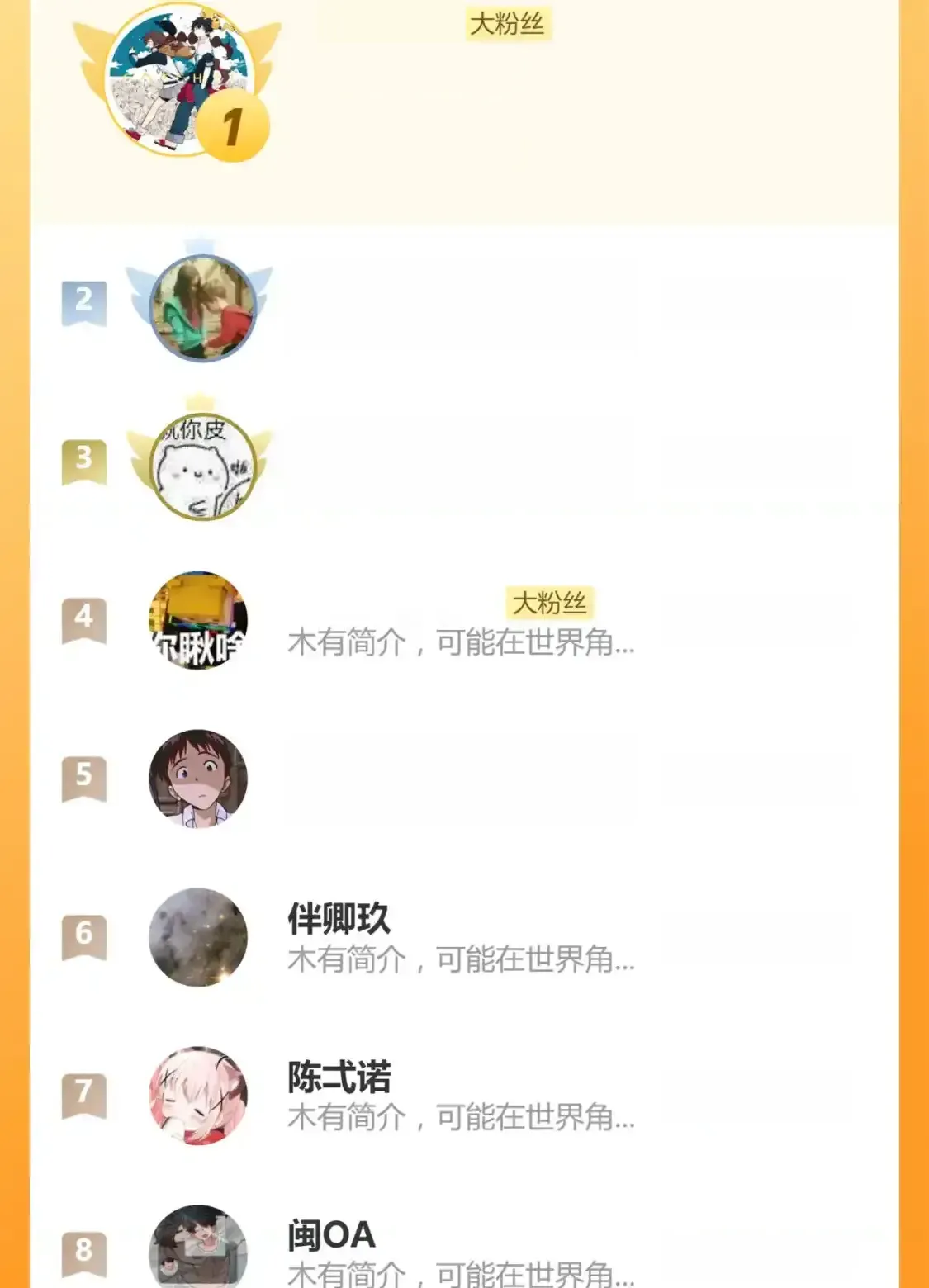This screenshot has width=929, height=1288.
Task: Open the rank 5 user's row
Action: click(x=198, y=779)
